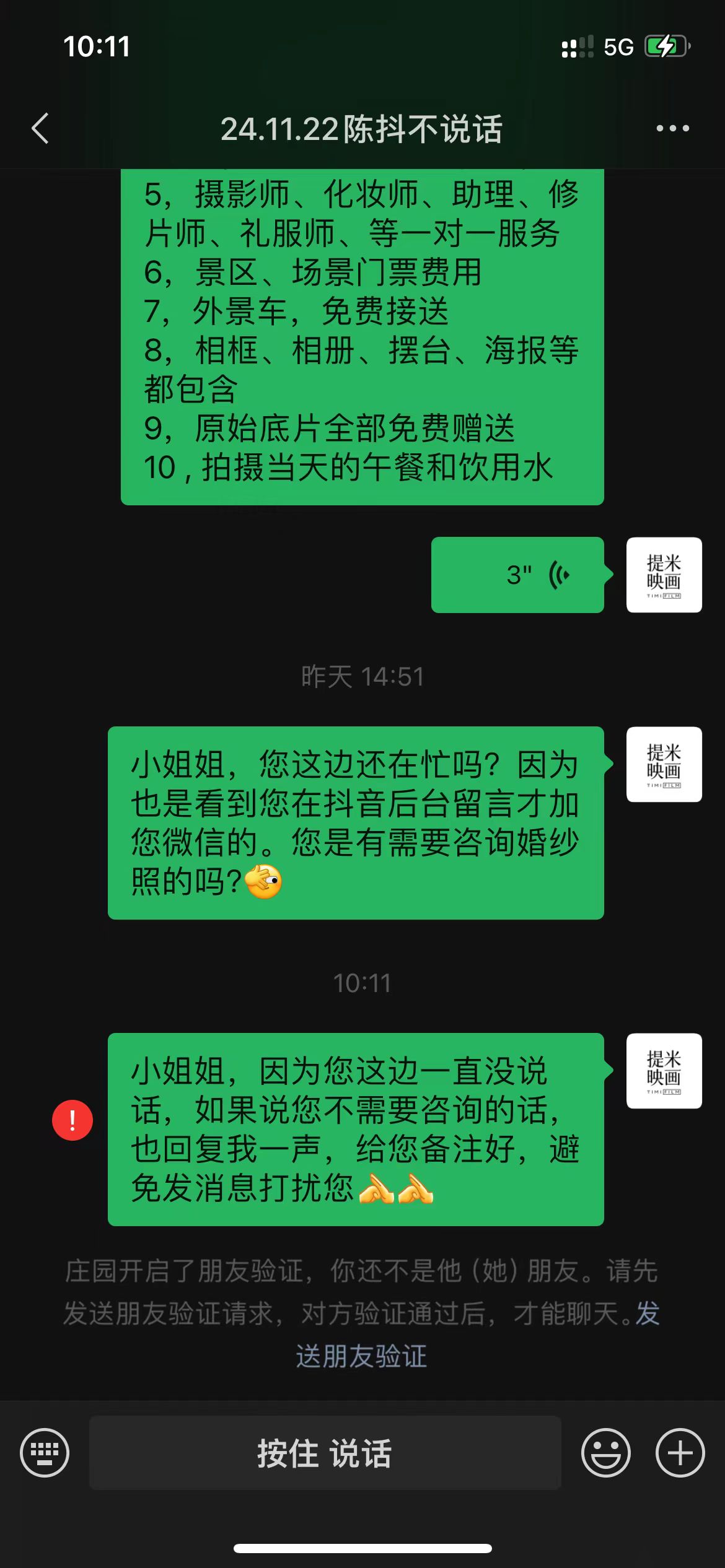
Task: Go back to the chat list
Action: (x=40, y=129)
